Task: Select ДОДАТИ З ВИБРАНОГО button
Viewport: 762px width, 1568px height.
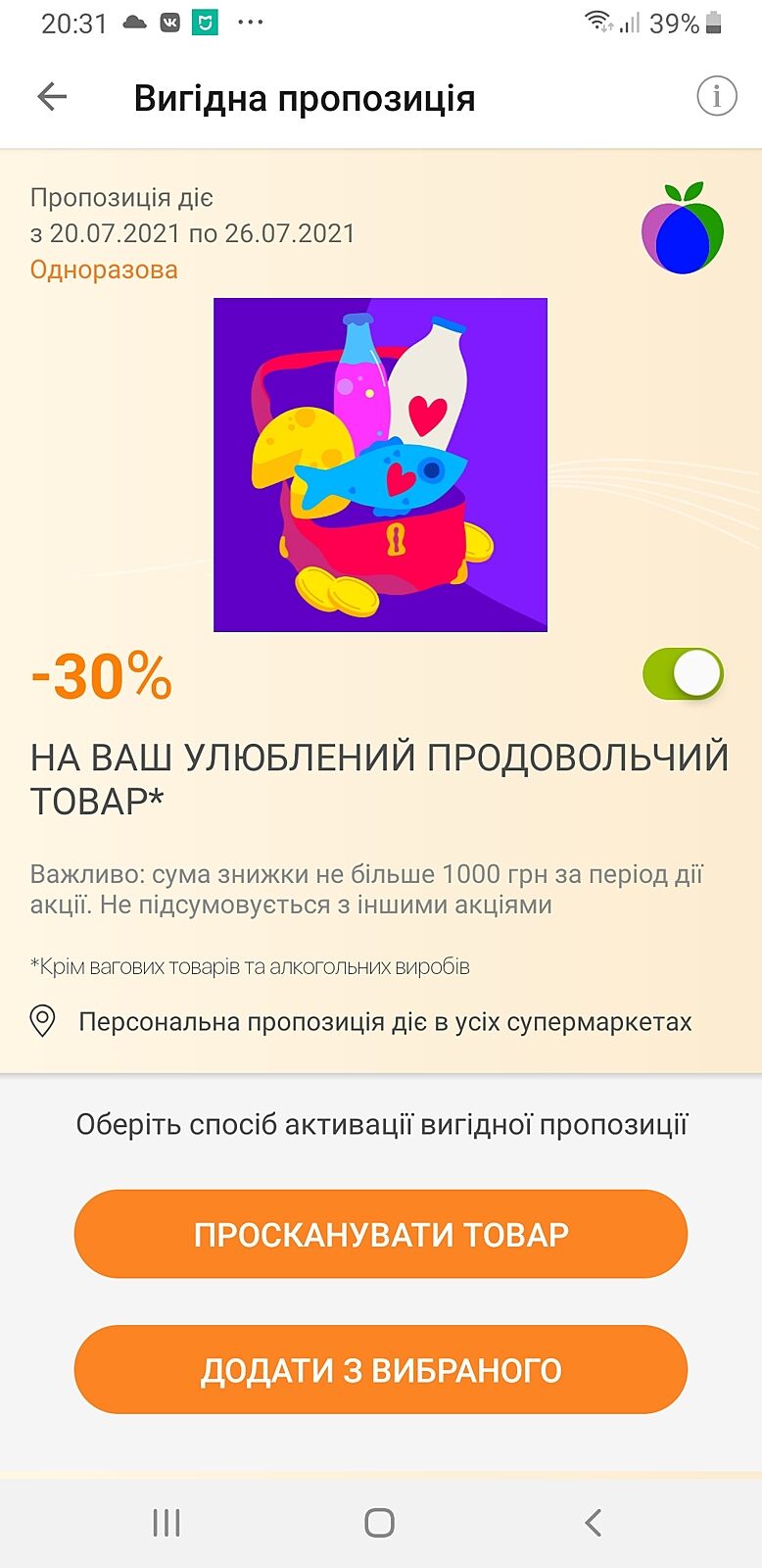Action: [381, 1369]
